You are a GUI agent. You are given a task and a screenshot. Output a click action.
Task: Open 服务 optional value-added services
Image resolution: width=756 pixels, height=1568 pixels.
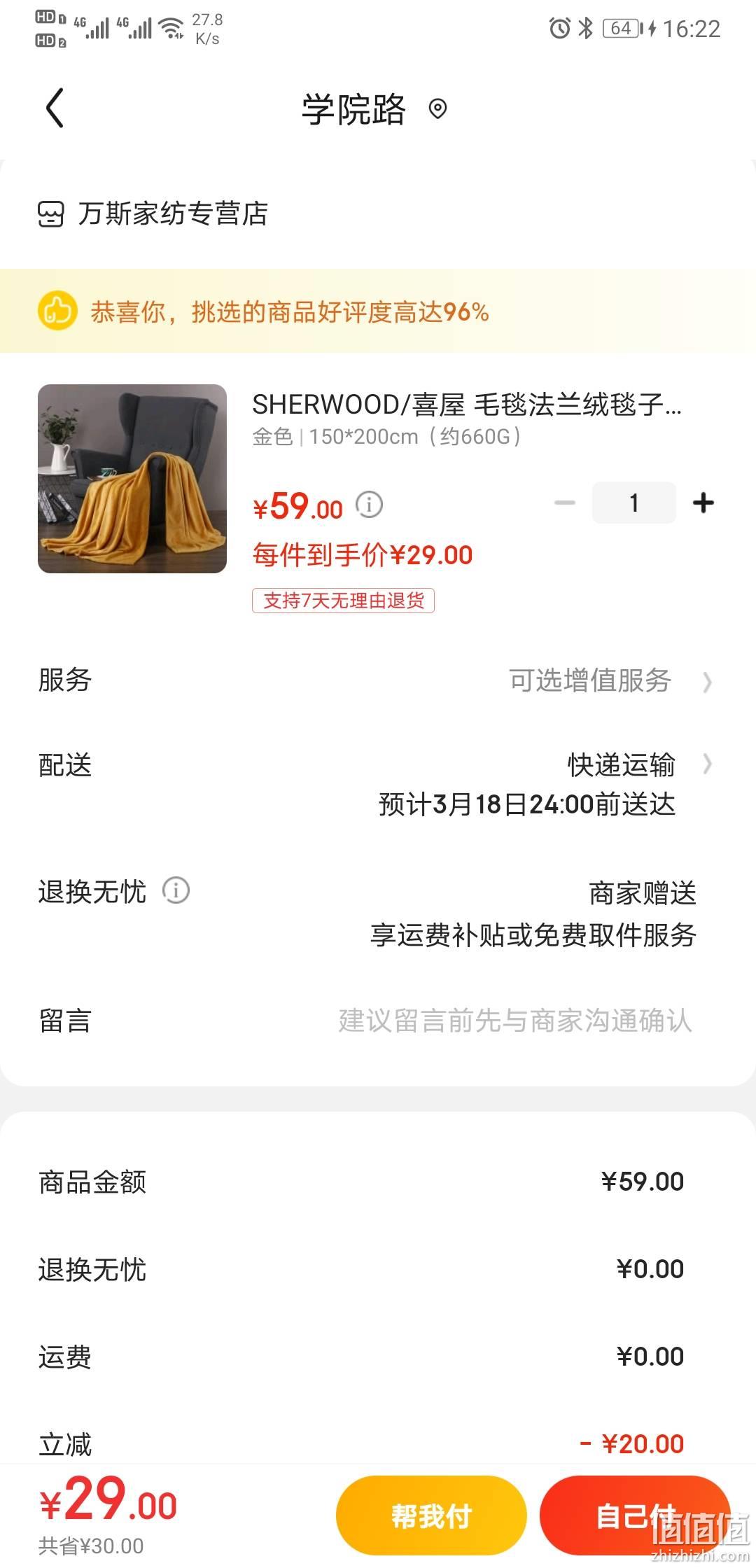tap(378, 680)
